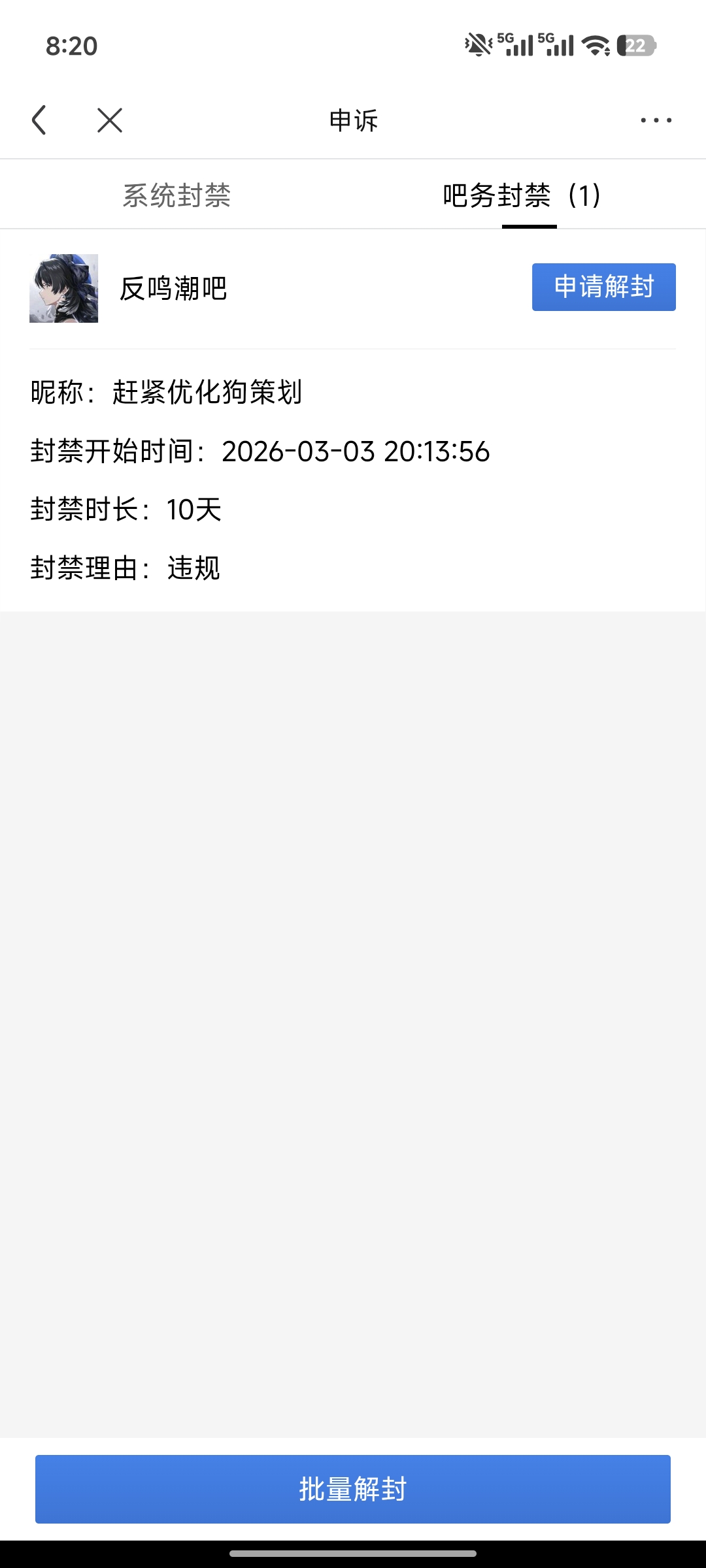
Task: Switch to the 系统封禁 tab
Action: pos(176,195)
